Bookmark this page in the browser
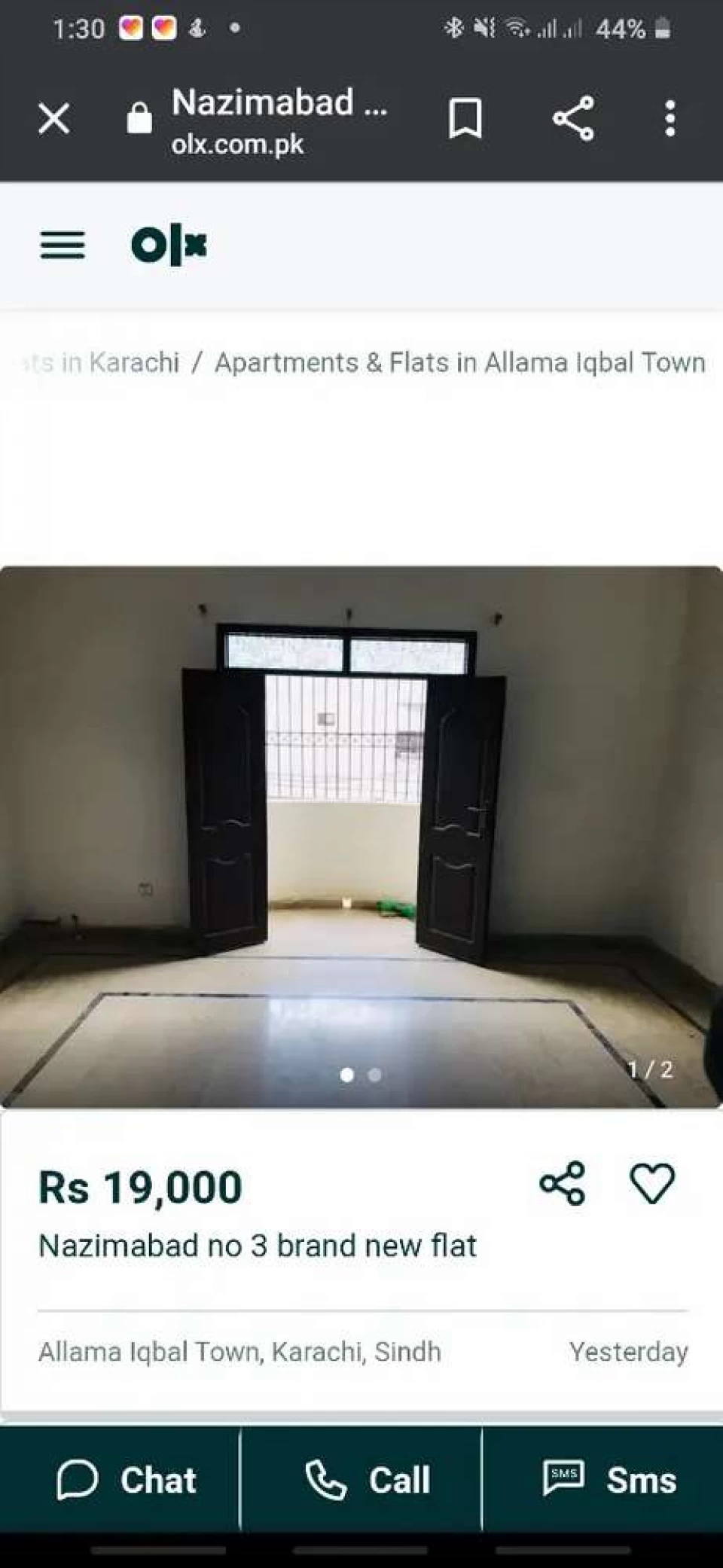This screenshot has height=1568, width=723. click(465, 119)
